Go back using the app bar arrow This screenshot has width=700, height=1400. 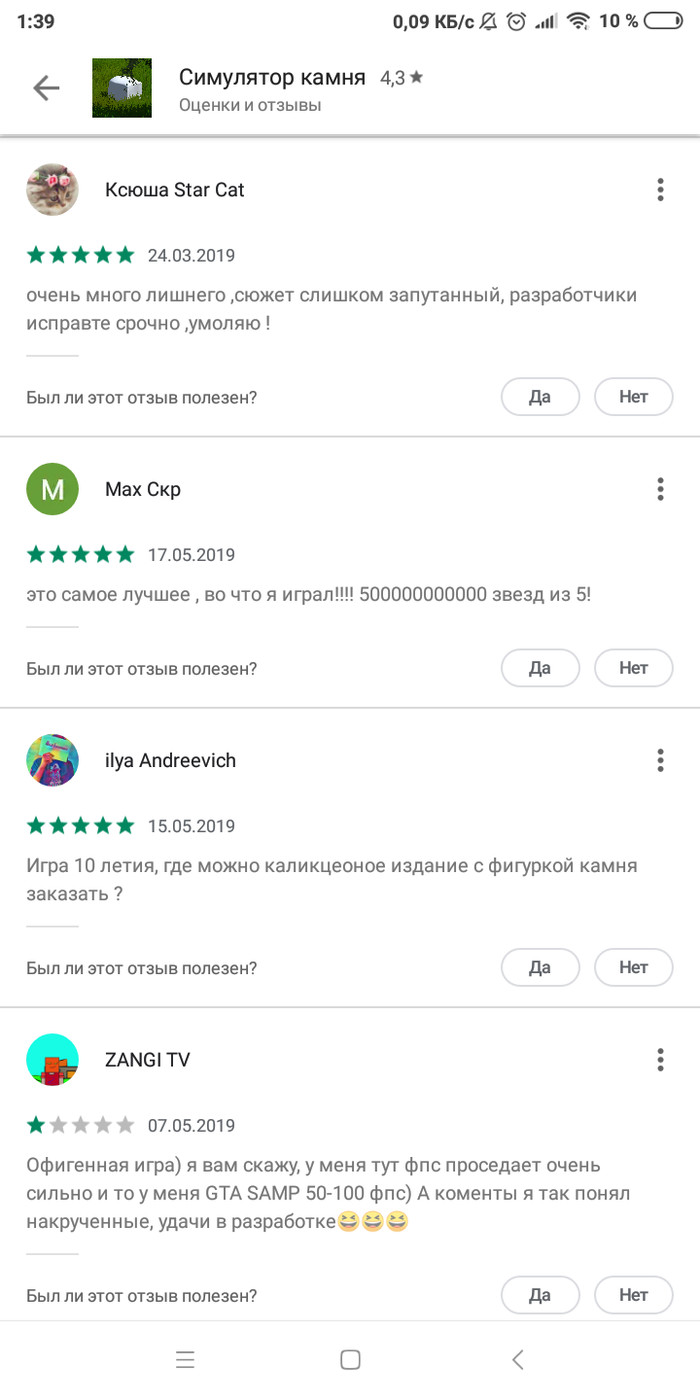(x=46, y=88)
